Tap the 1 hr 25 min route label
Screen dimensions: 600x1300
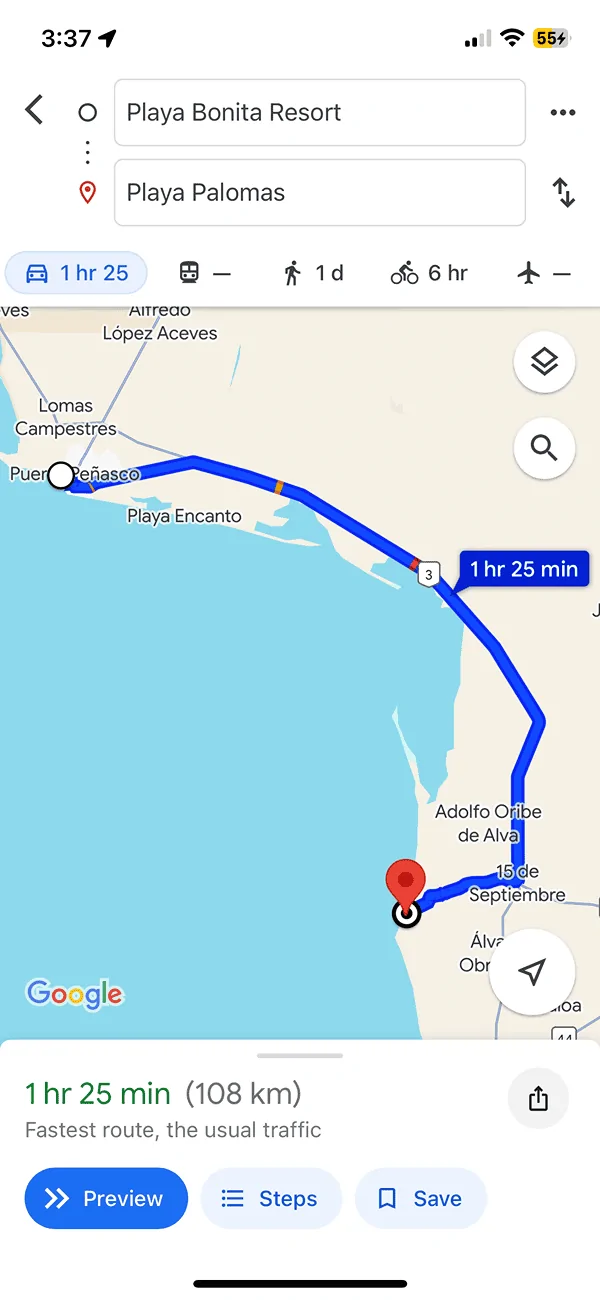[x=524, y=569]
